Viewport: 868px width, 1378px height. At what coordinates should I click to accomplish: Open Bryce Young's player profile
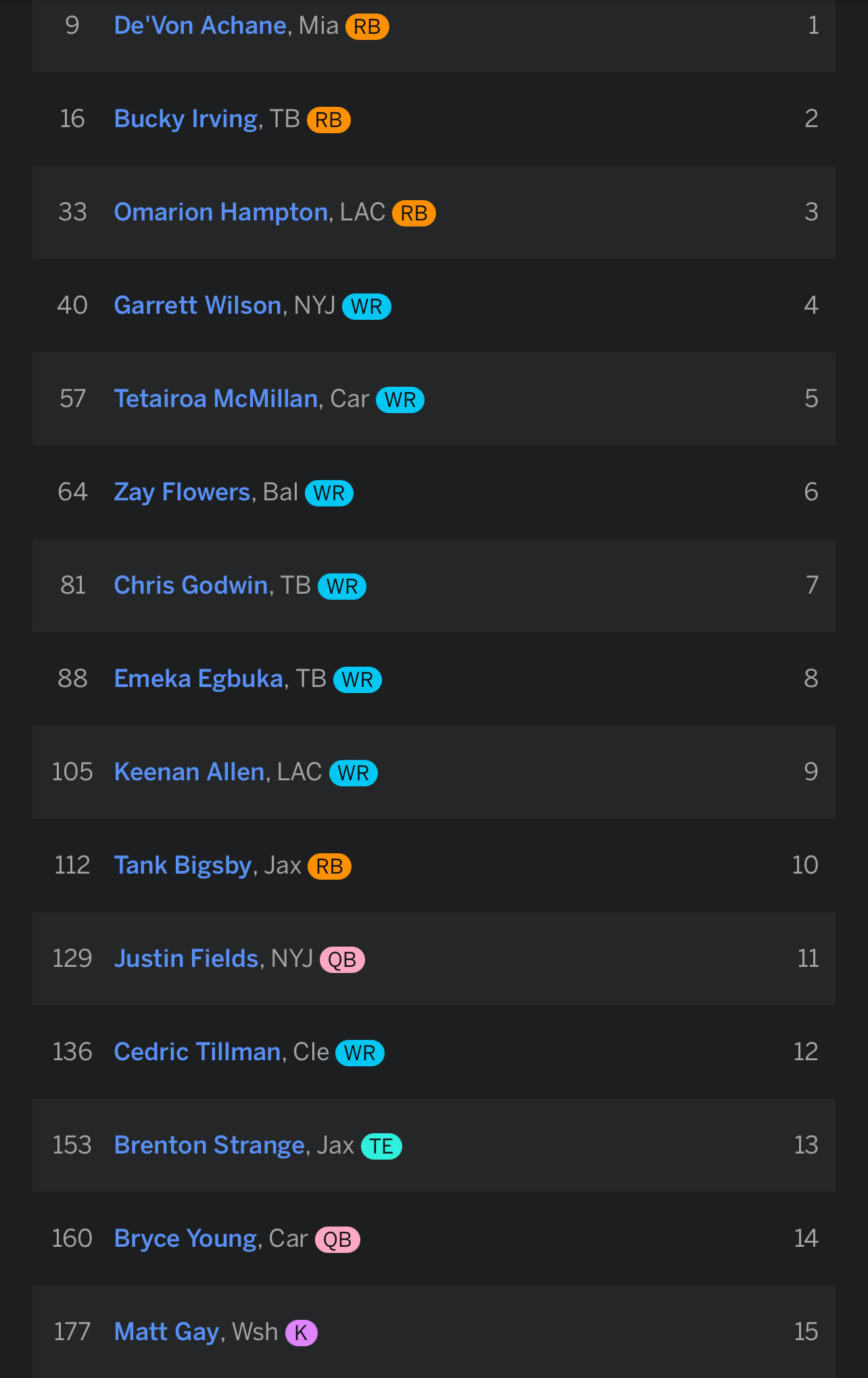coord(186,1239)
